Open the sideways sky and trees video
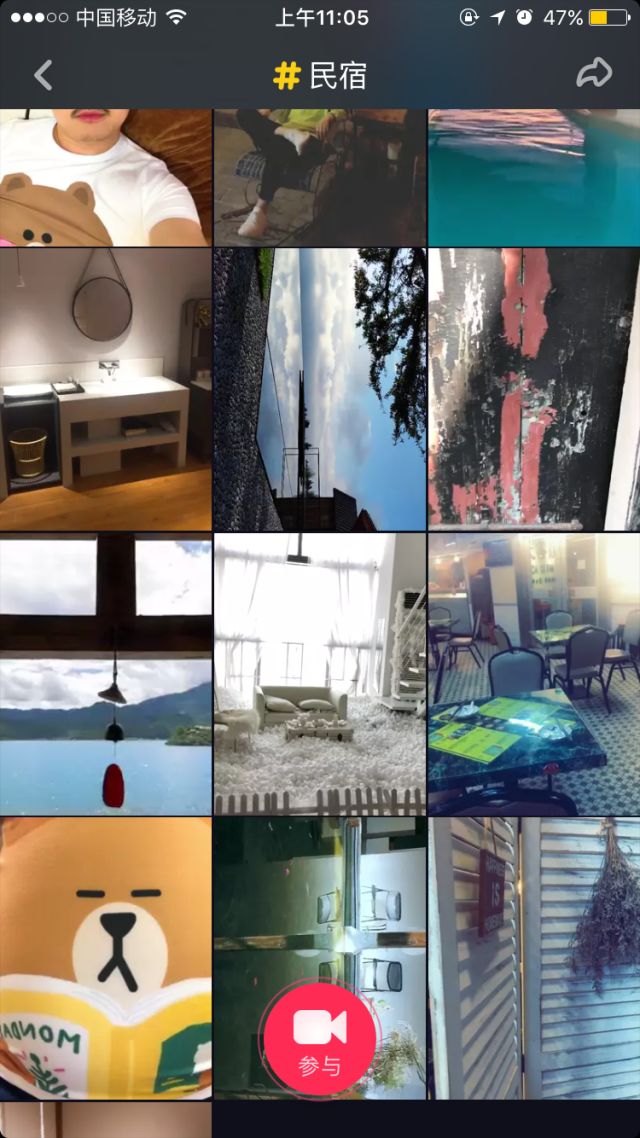The image size is (640, 1138). (x=319, y=389)
